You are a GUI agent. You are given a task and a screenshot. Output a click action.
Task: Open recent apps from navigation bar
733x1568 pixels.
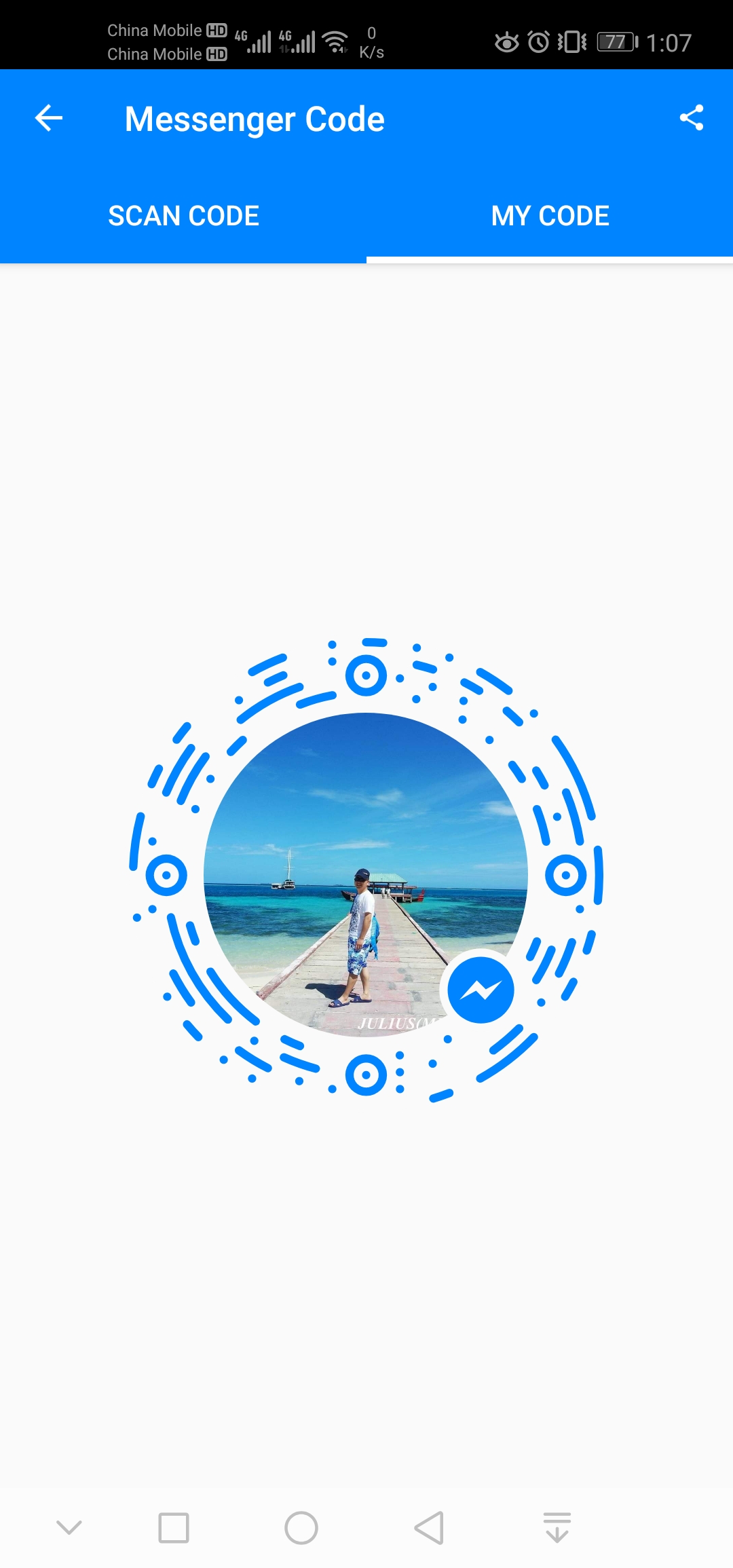click(174, 1528)
